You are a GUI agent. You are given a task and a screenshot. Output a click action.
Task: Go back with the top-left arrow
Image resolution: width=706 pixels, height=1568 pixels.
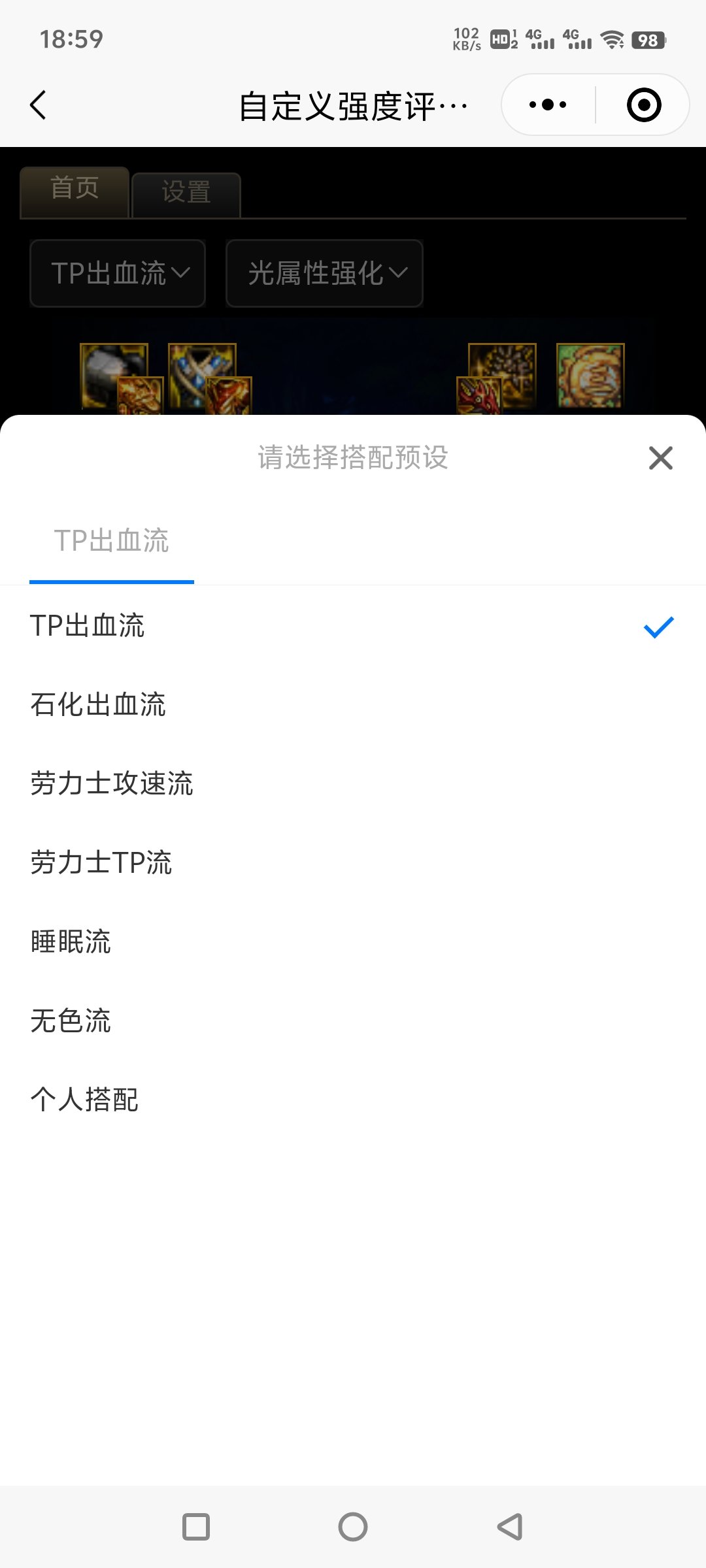click(38, 105)
